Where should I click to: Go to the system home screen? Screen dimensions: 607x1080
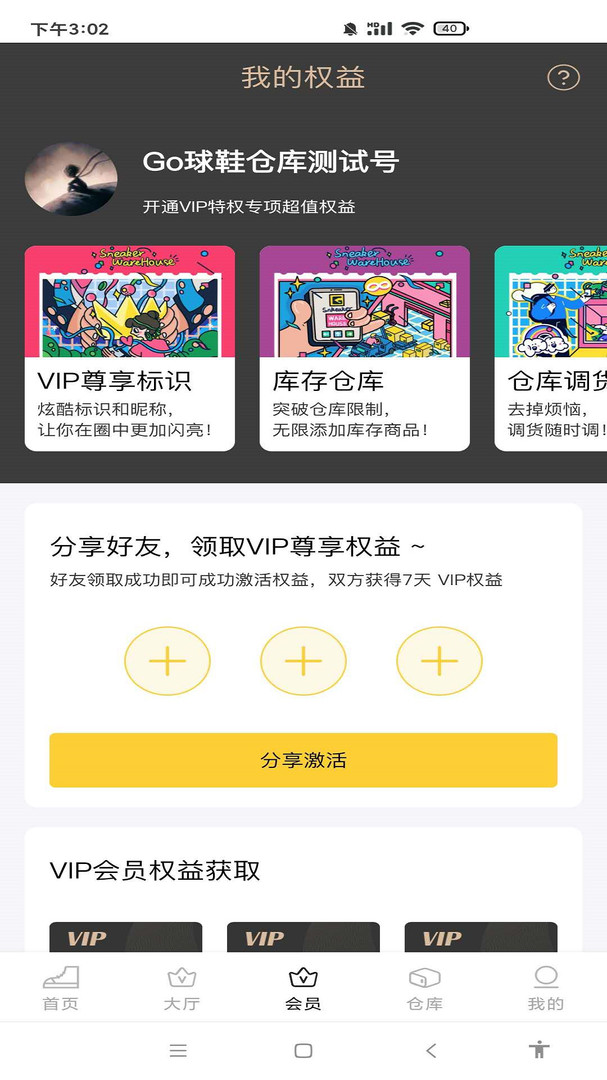[303, 1050]
